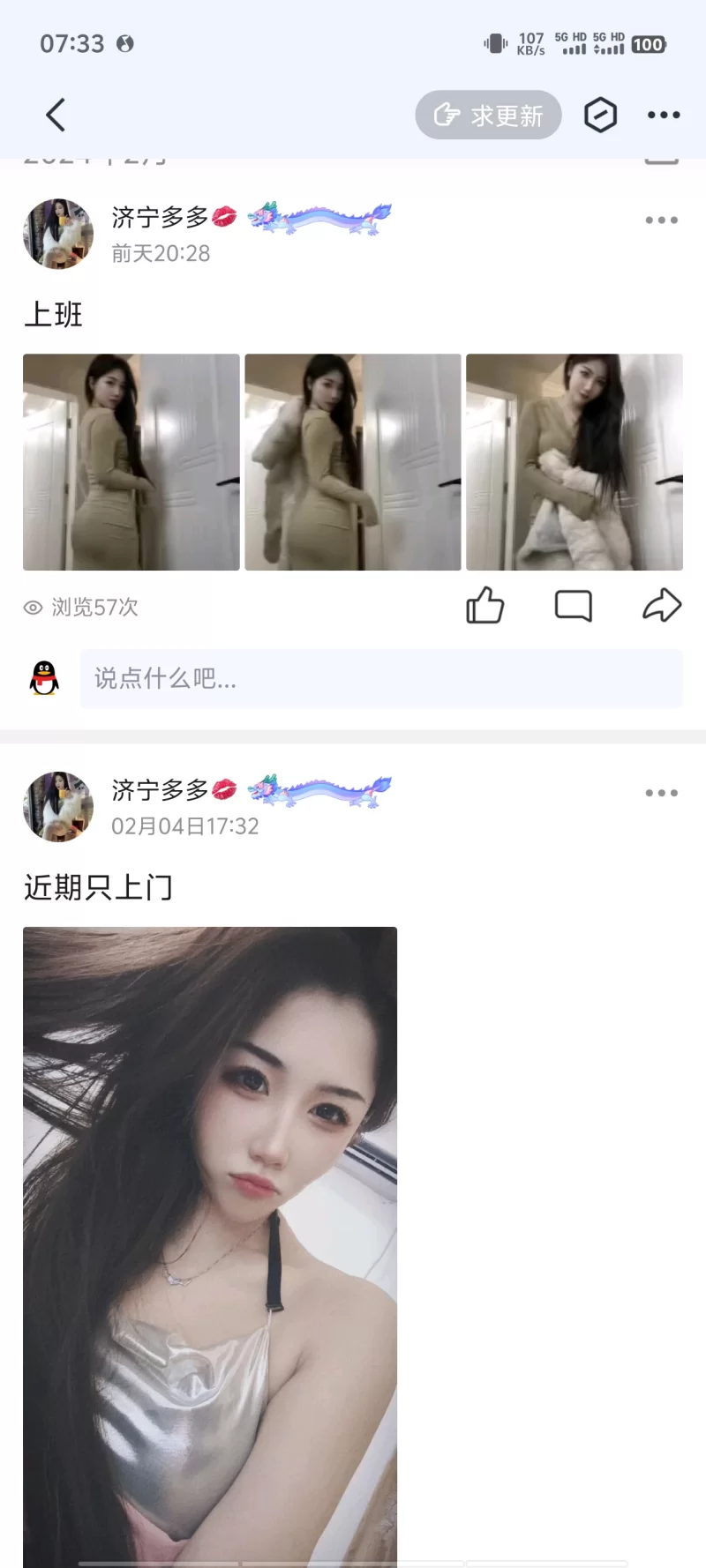Open the top bar overflow menu

663,115
